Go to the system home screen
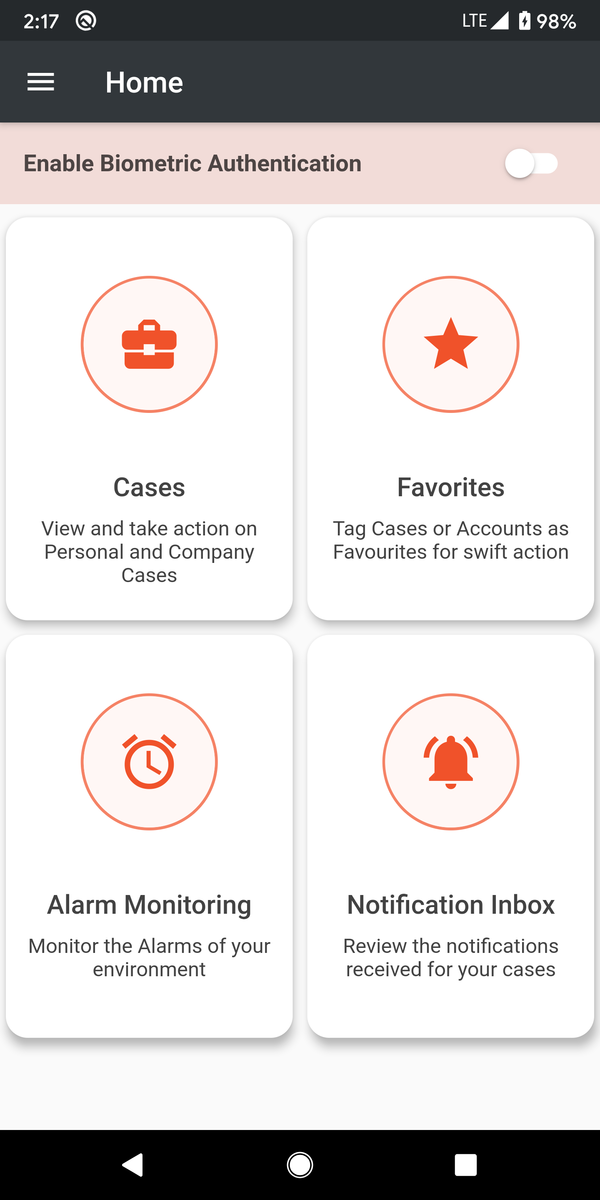Viewport: 600px width, 1200px height. click(299, 1164)
